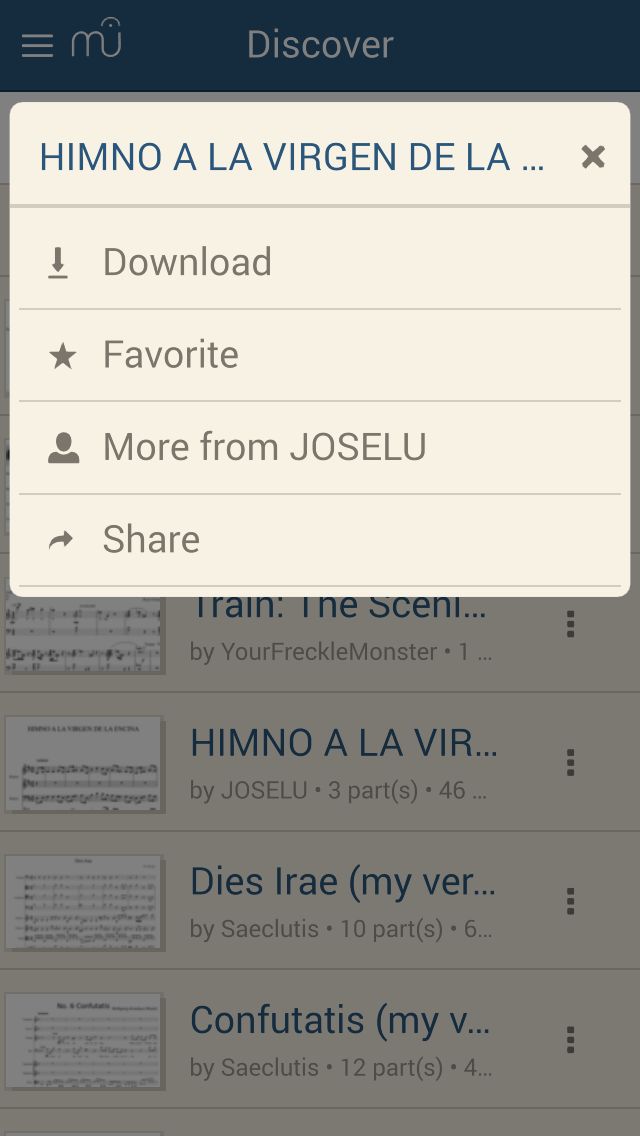
Task: Open the Confutatis score by Saeclutis
Action: 320,1040
